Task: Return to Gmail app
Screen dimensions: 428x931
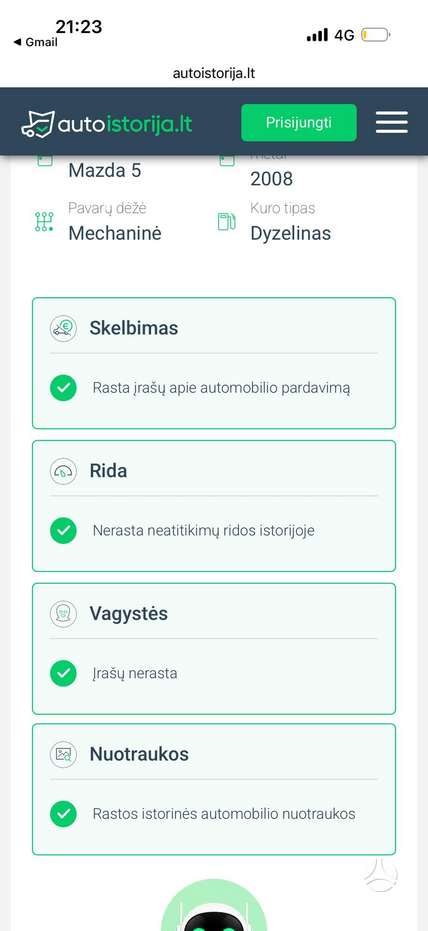Action: 35,42
